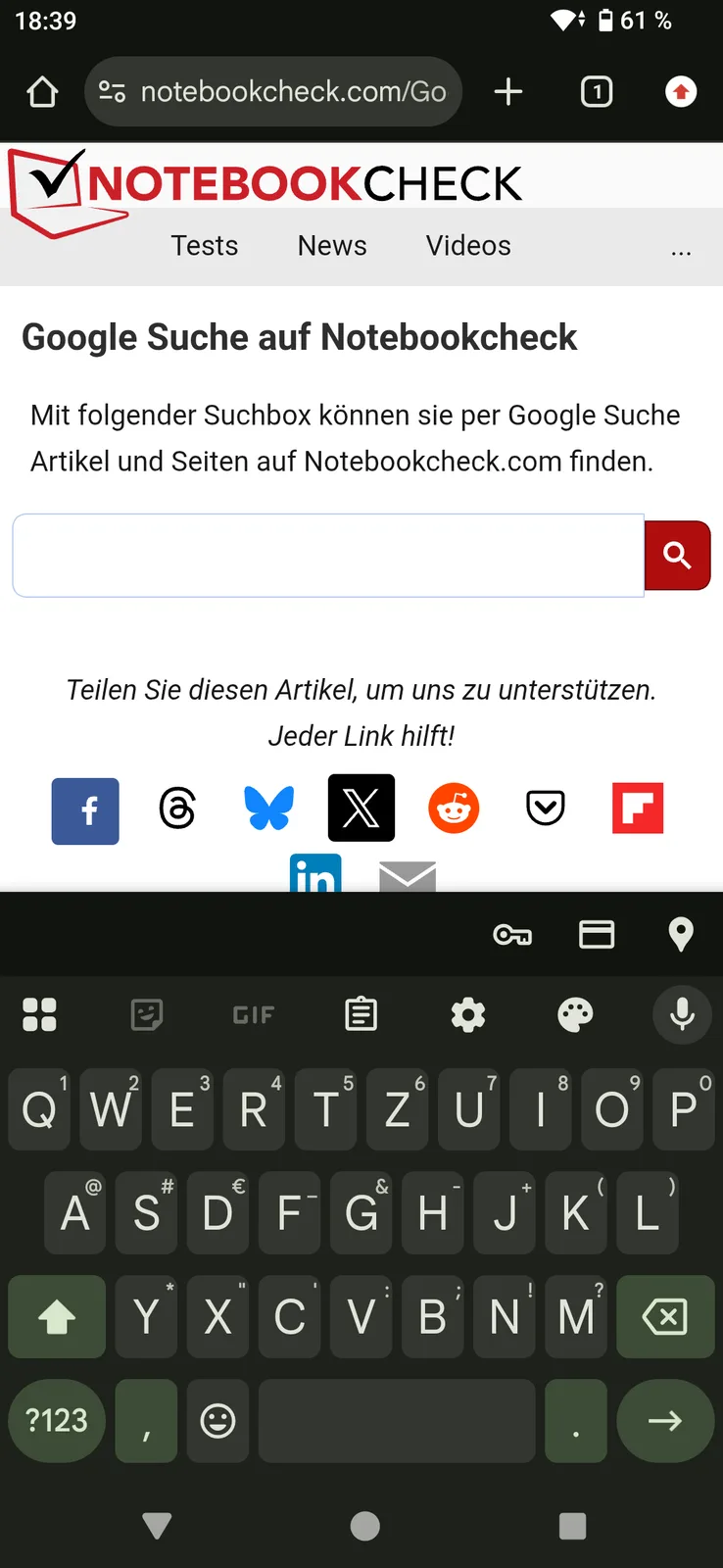Open the browser update menu icon
This screenshot has width=723, height=1568.
pyautogui.click(x=681, y=92)
